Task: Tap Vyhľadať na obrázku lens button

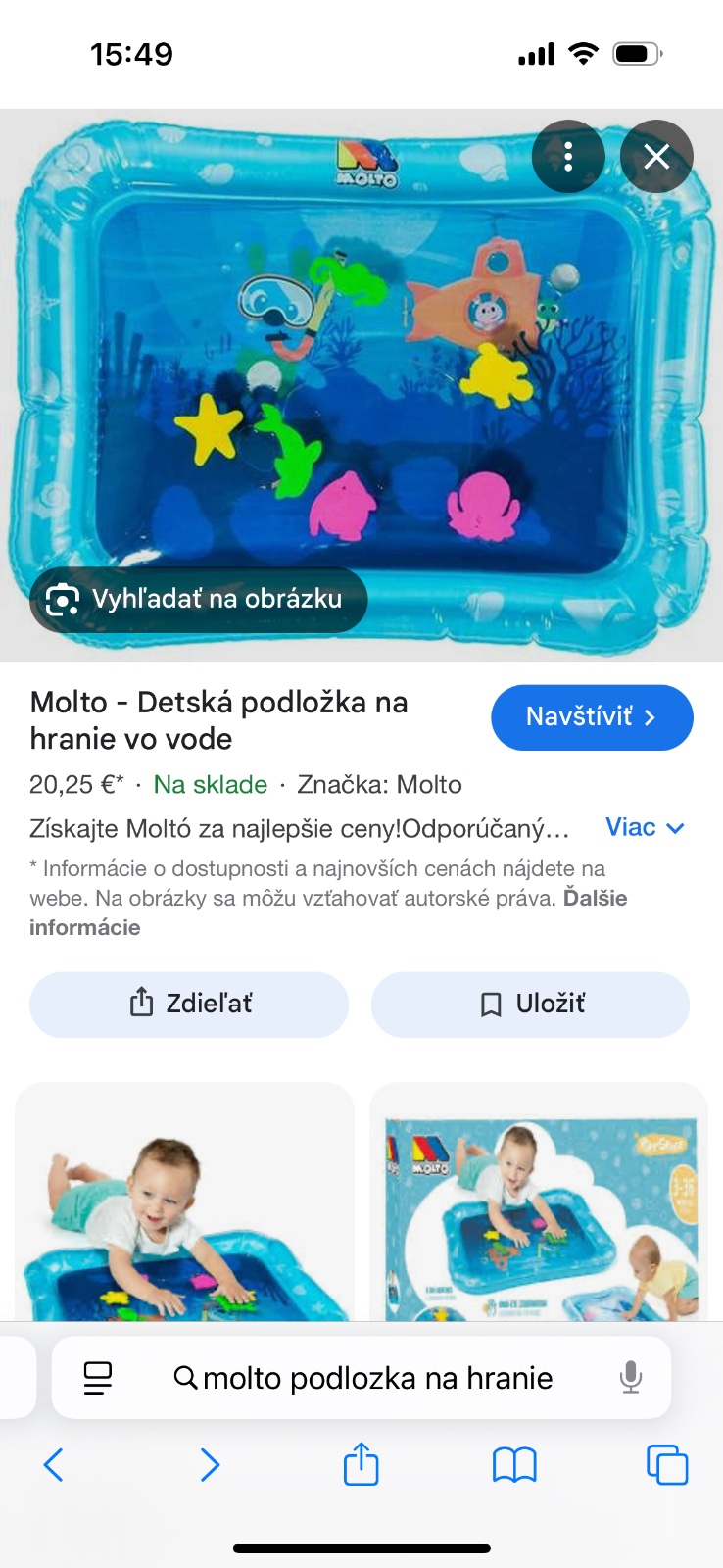Action: [199, 599]
